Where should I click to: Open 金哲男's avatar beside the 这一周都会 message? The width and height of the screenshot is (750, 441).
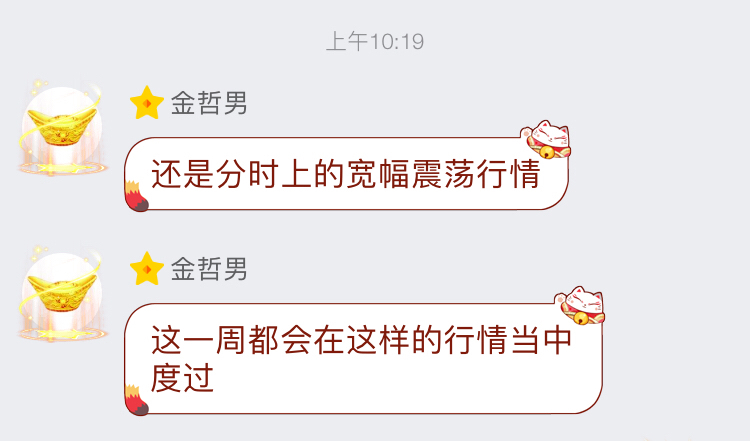pos(63,296)
